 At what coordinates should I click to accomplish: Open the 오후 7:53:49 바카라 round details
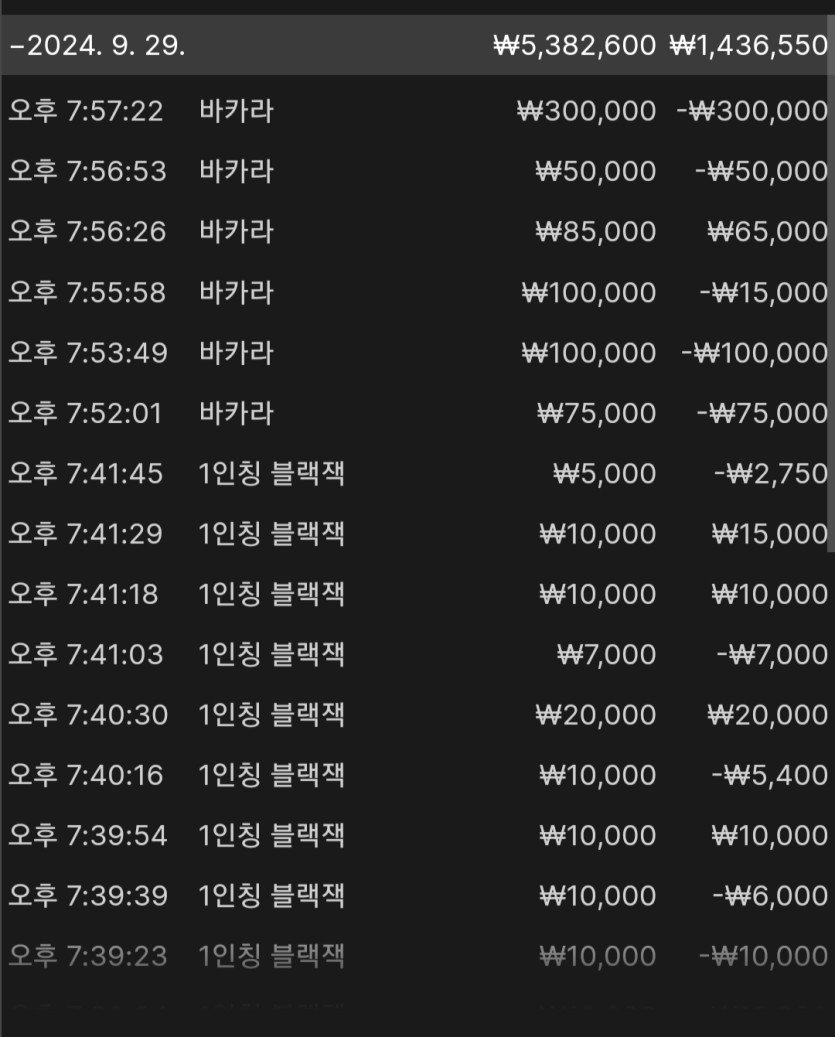pyautogui.click(x=417, y=353)
